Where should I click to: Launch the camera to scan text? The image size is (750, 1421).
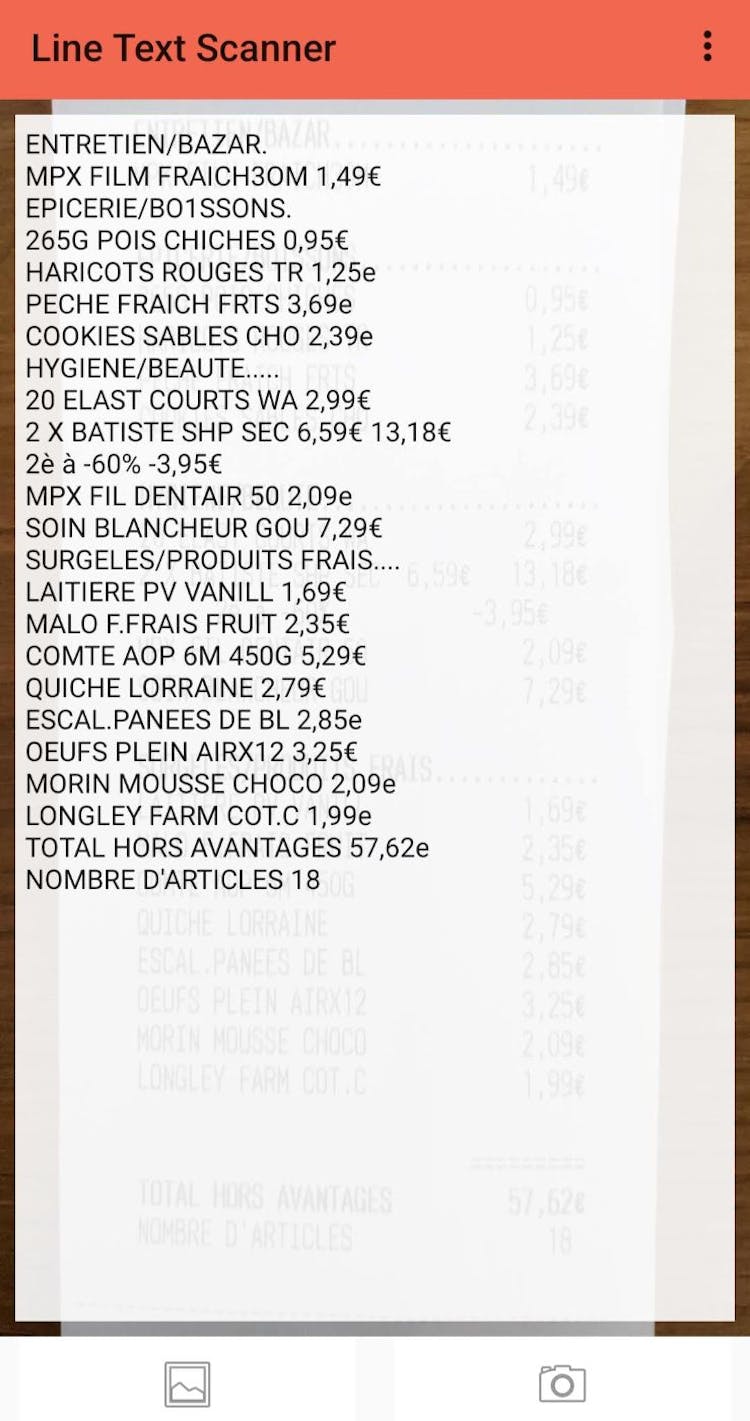click(562, 1383)
